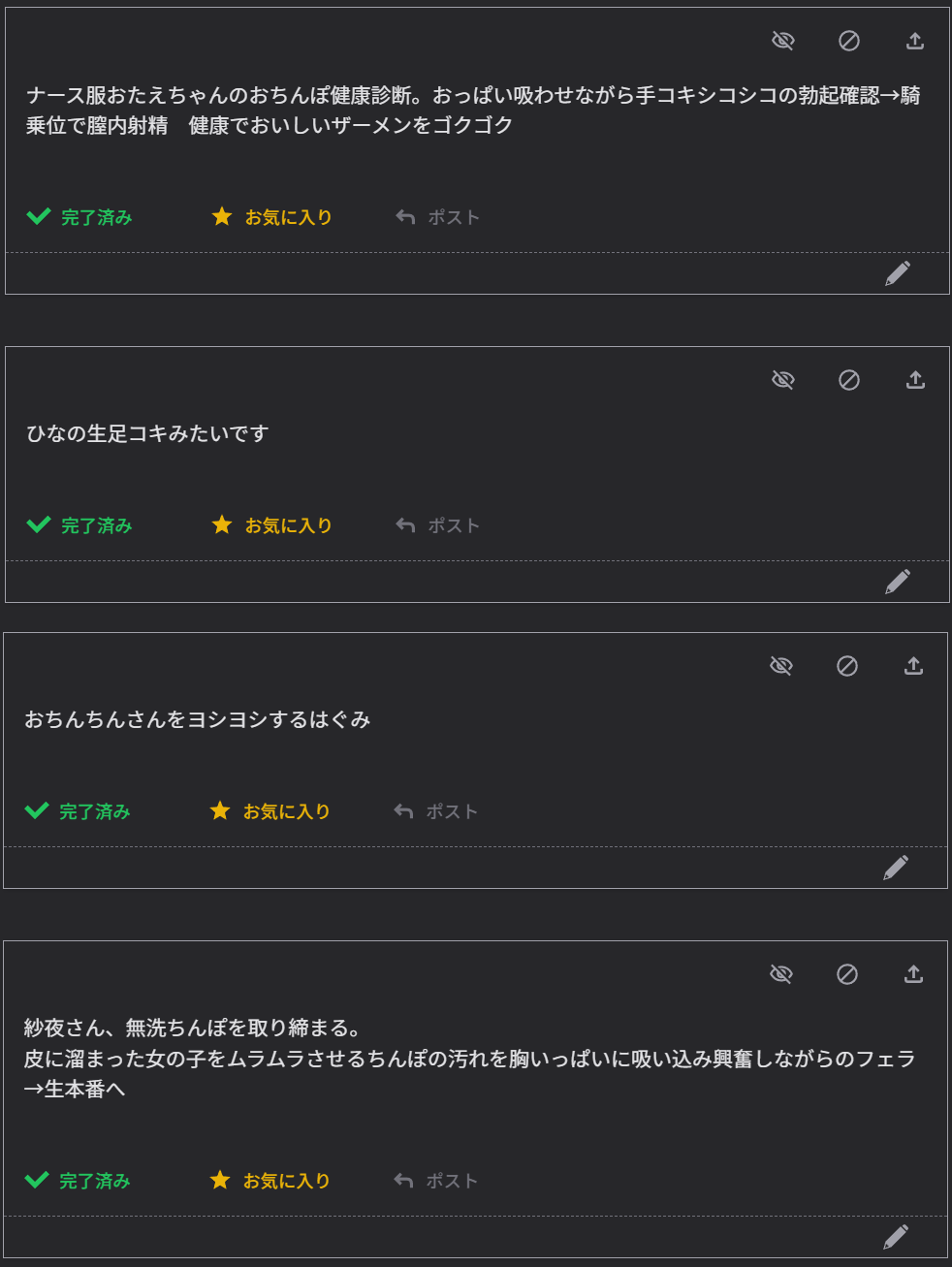Viewport: 952px width, 1267px height.
Task: Block the request mentioning はぐみ
Action: coord(847,666)
